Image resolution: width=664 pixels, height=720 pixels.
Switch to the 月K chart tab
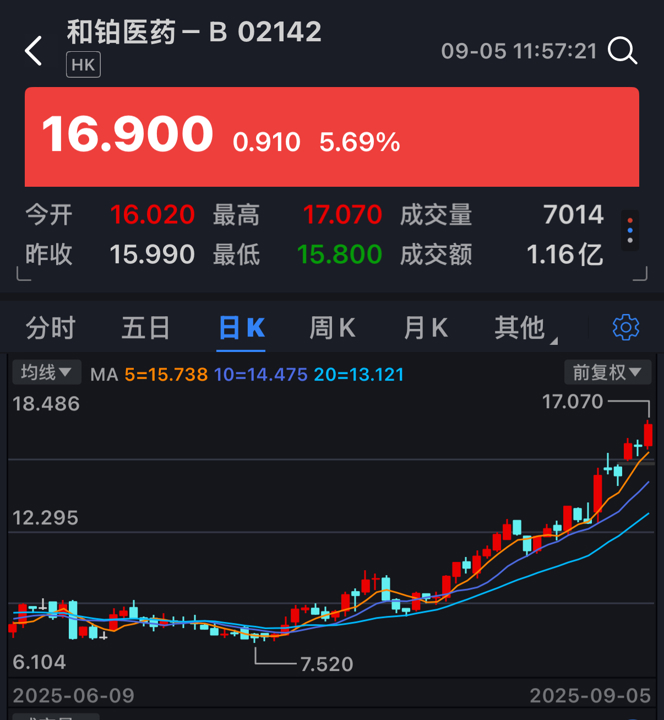[x=425, y=327]
